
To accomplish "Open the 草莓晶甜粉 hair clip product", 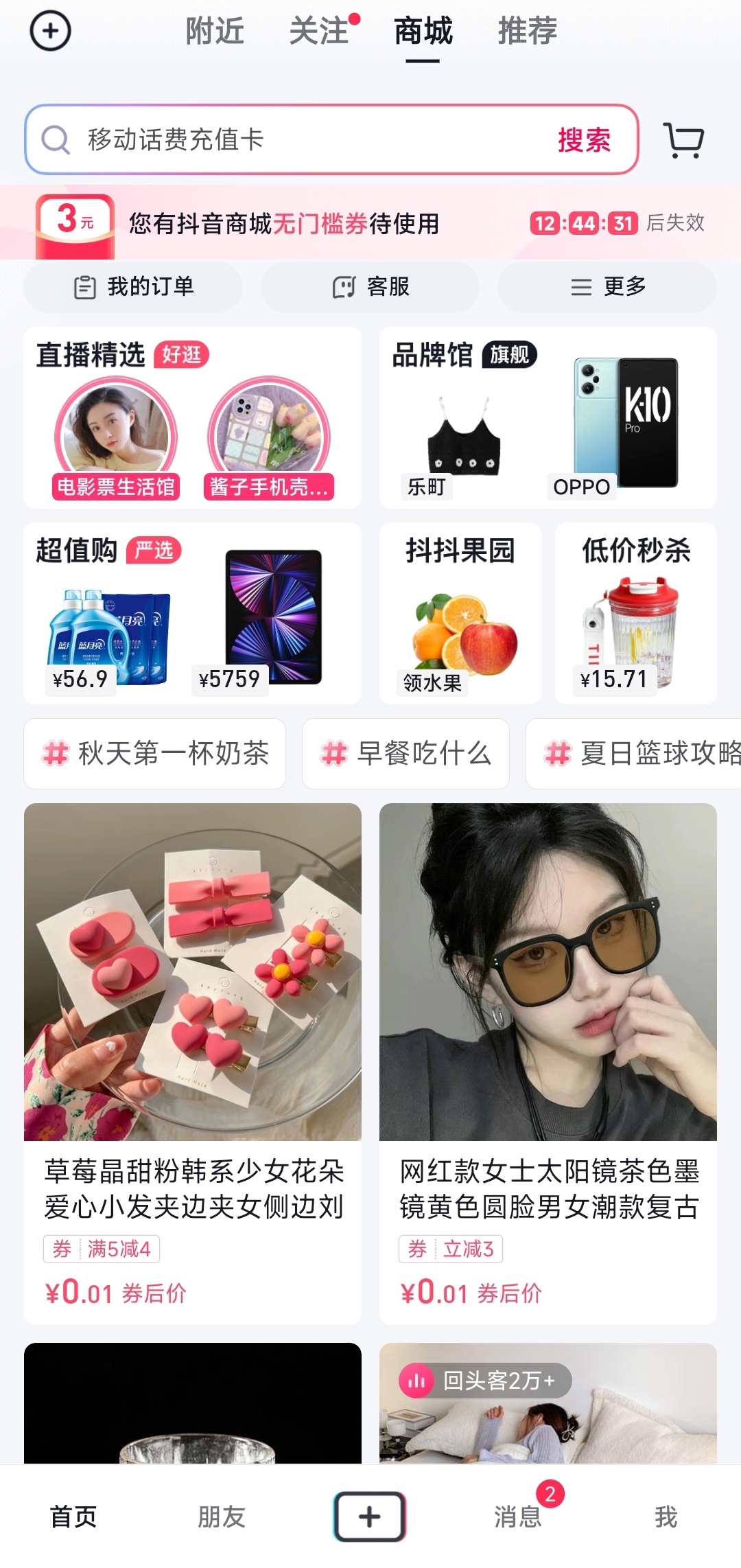I will pos(193,1063).
